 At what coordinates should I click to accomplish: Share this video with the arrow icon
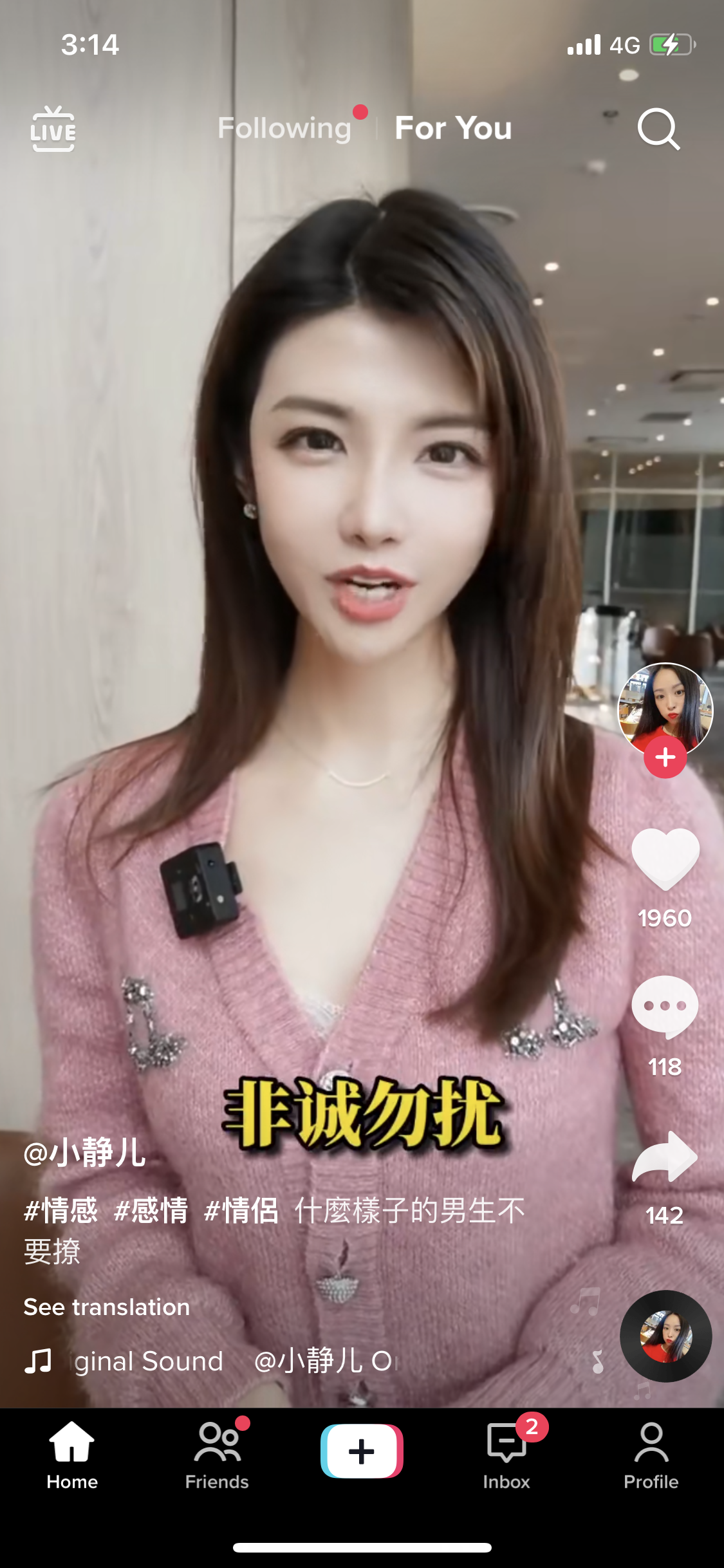[665, 1157]
